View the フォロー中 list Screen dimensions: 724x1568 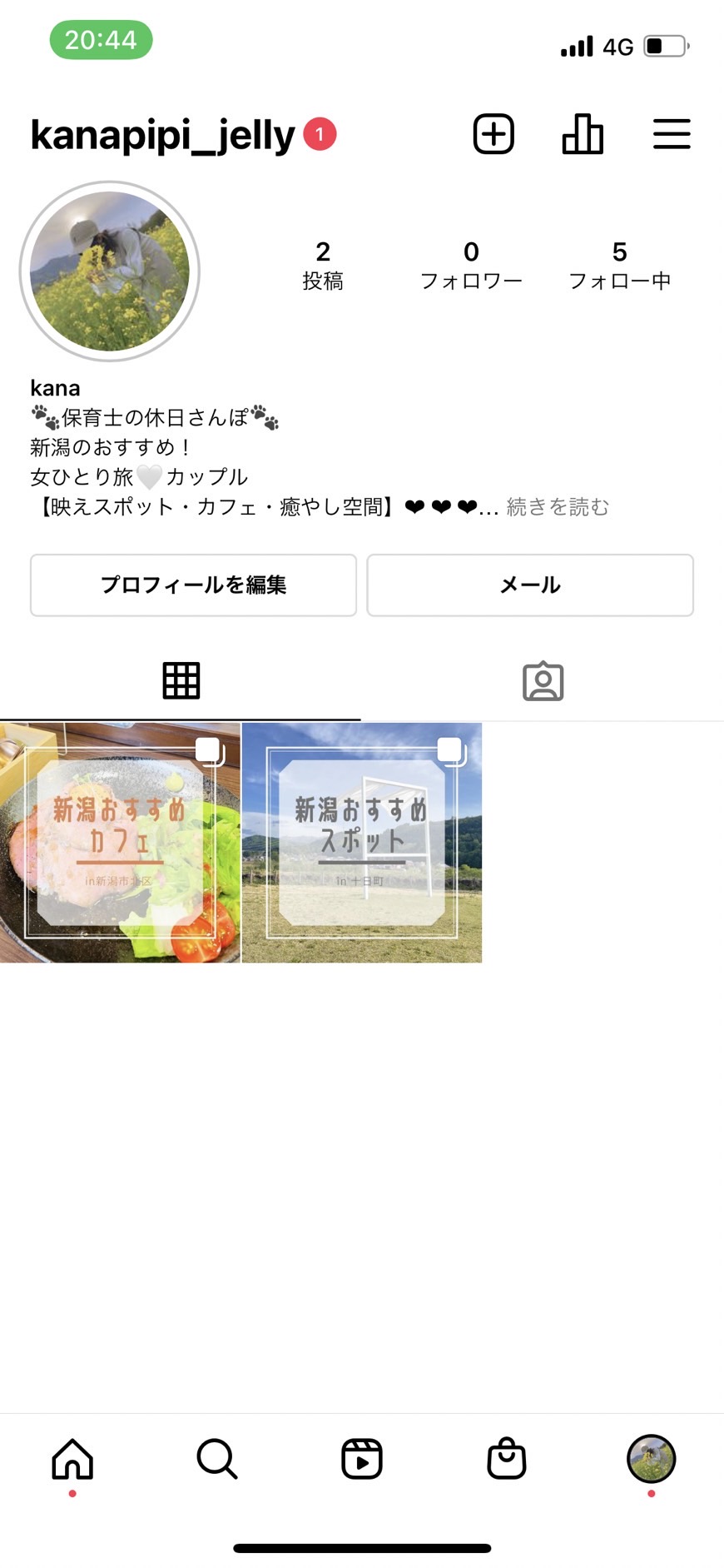click(x=619, y=266)
